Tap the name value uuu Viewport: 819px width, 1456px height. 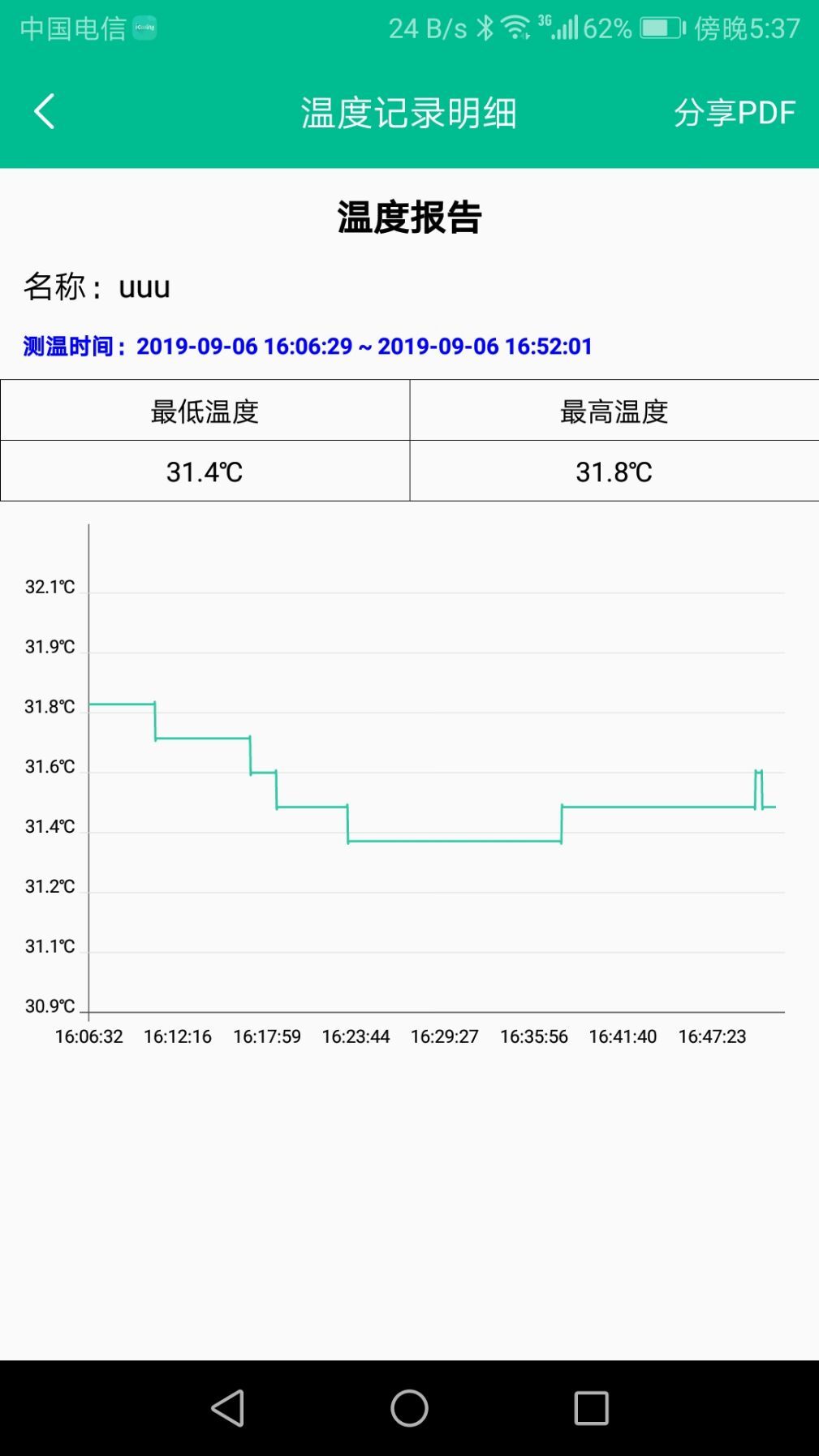144,286
